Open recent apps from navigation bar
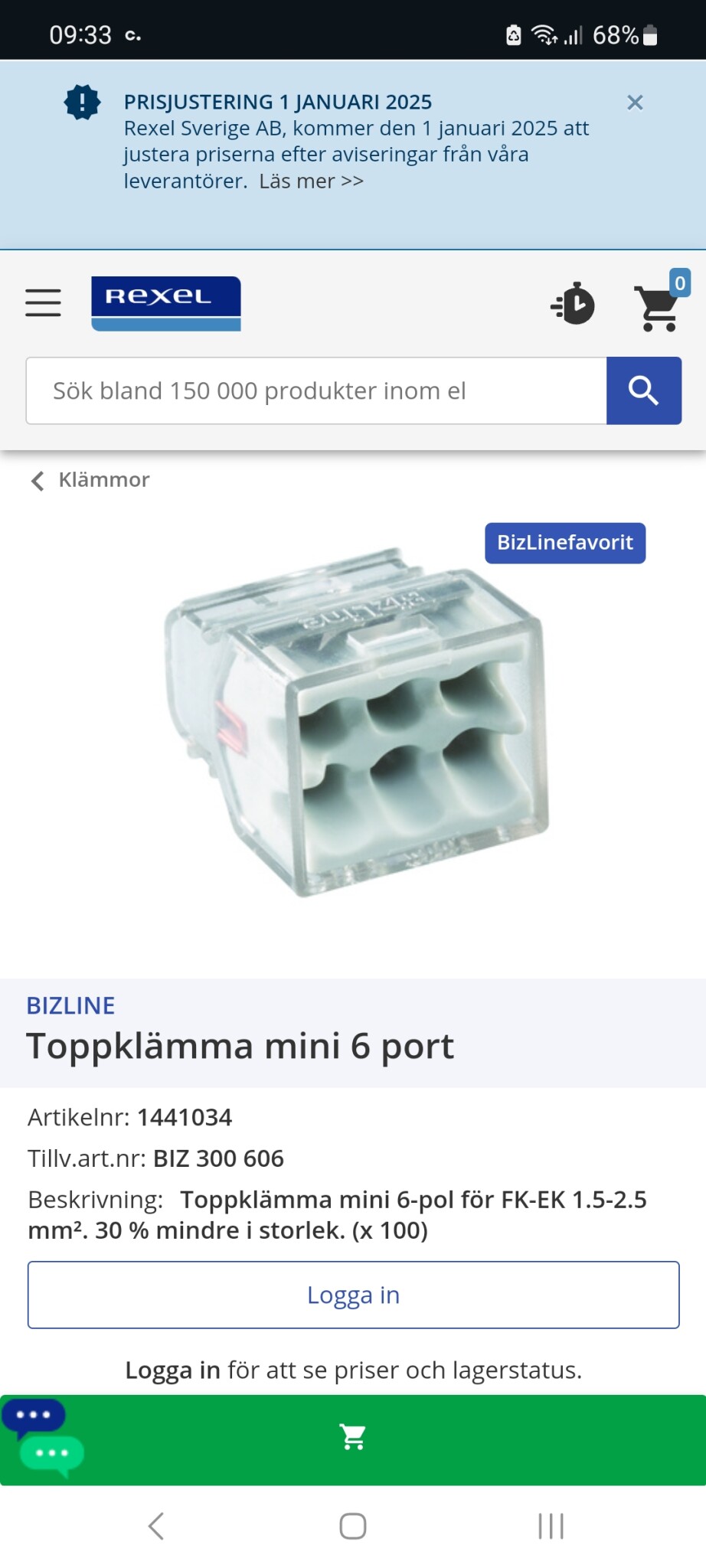 tap(551, 1526)
